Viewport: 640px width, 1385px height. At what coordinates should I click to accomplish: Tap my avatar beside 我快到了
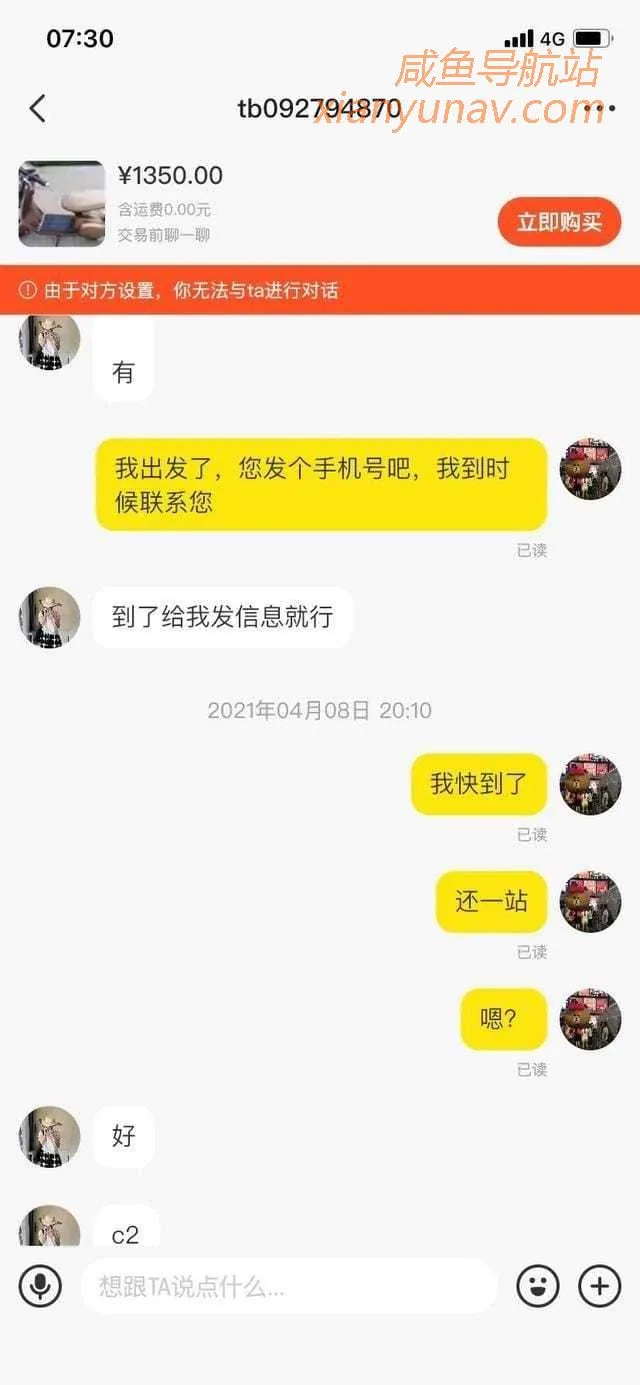[x=590, y=785]
